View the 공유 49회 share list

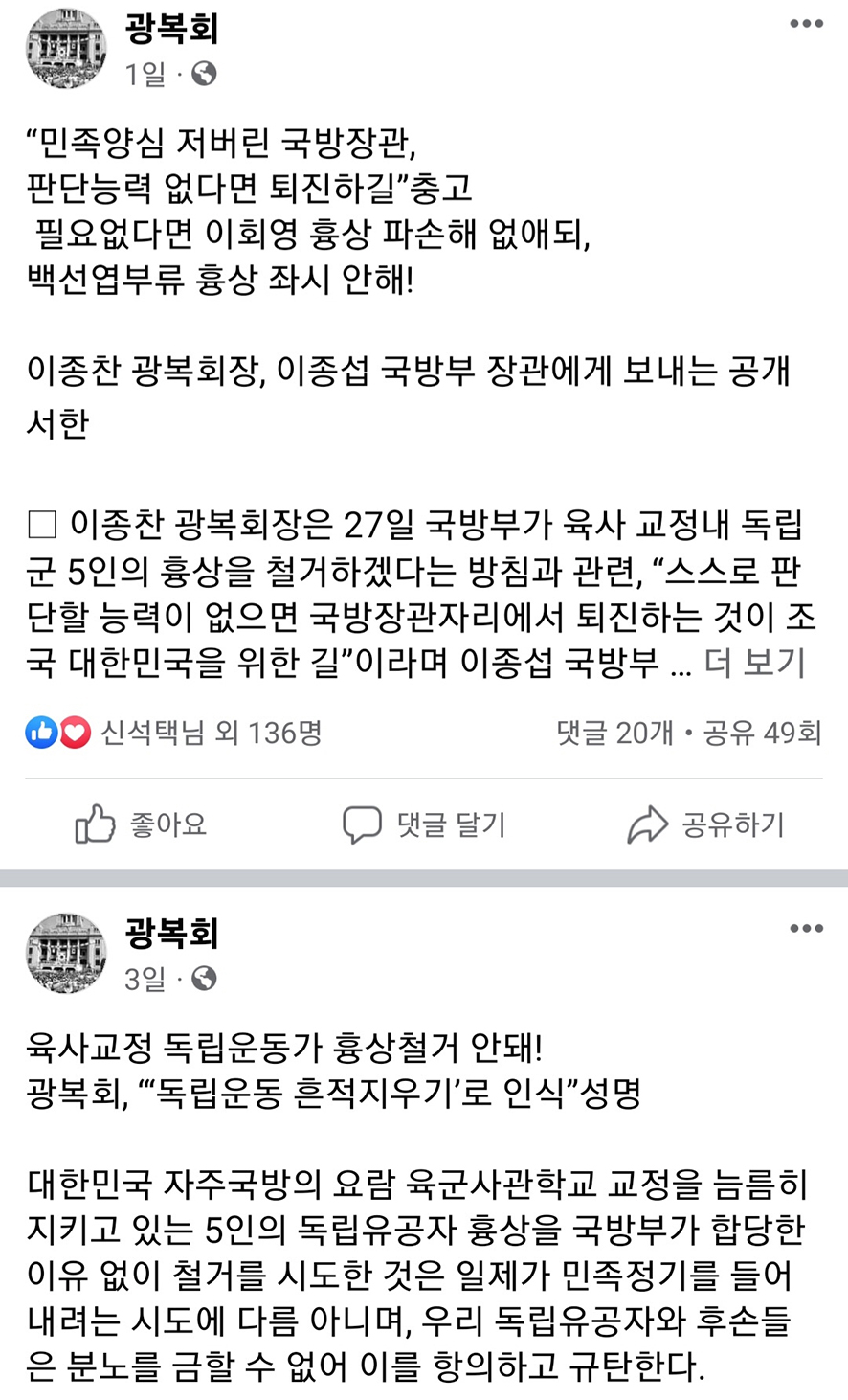762,734
